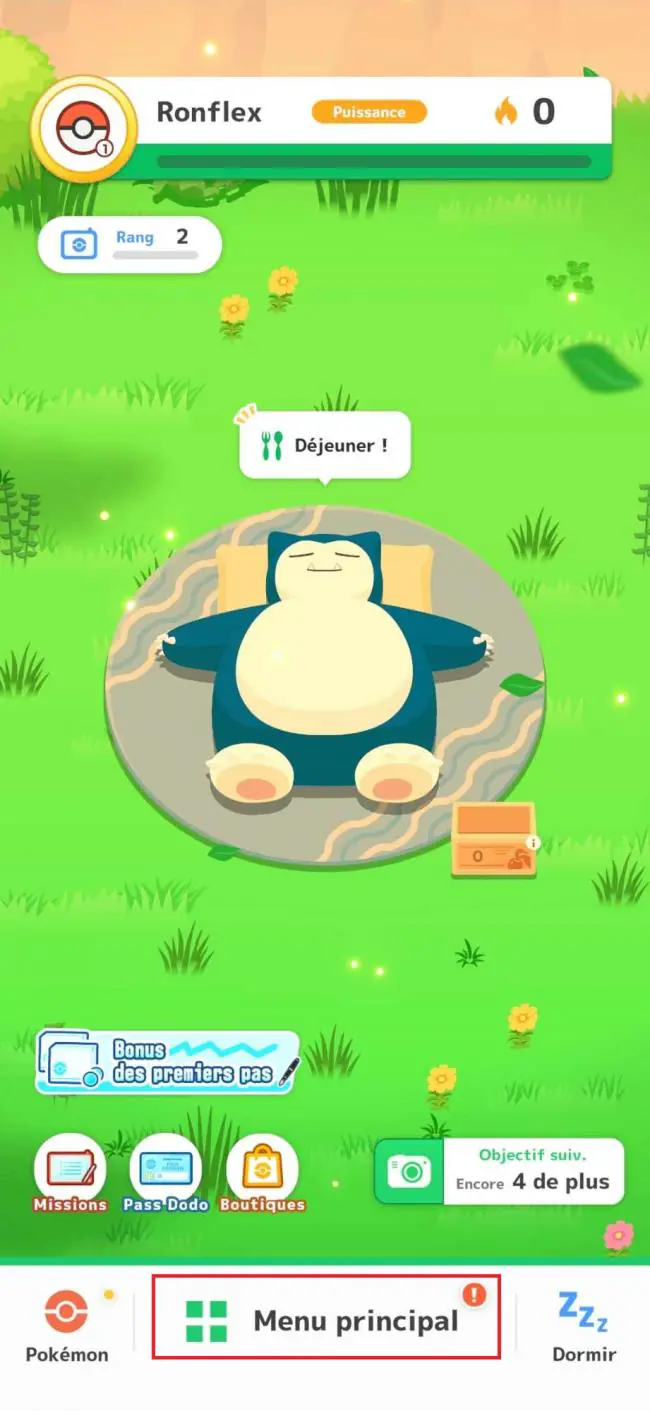The width and height of the screenshot is (650, 1411).
Task: Open the Rang 2 profile badge
Action: pyautogui.click(x=129, y=245)
